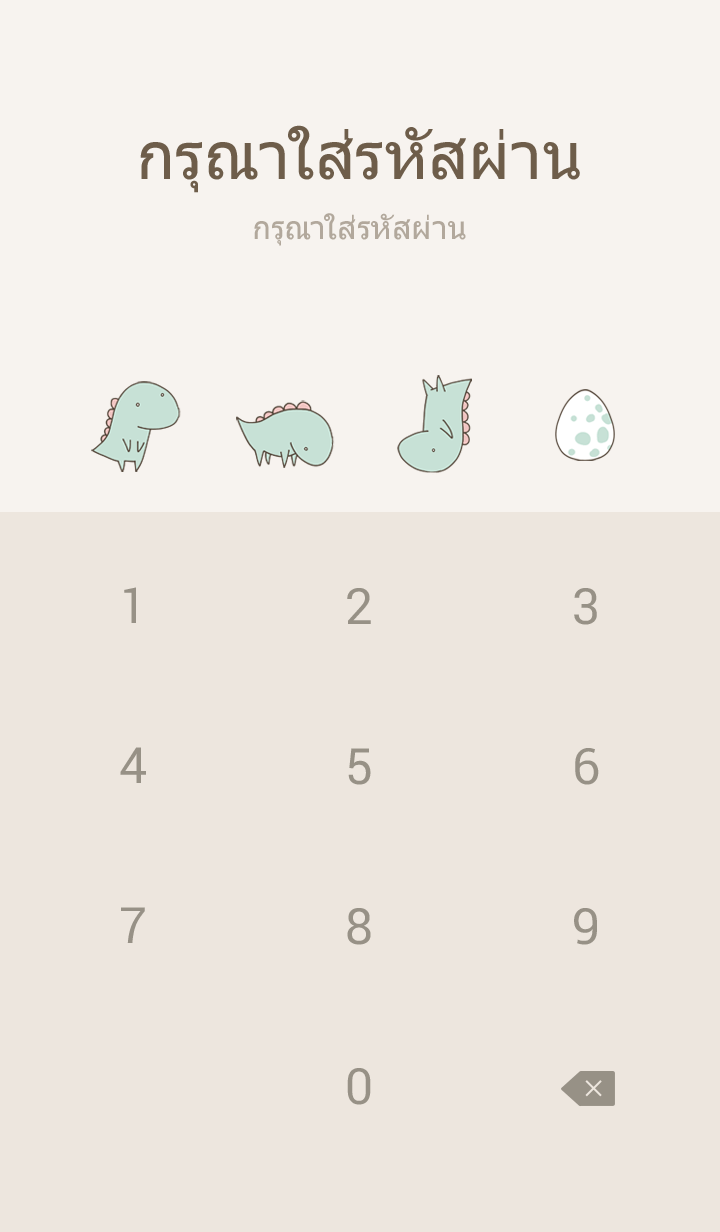Enter number 4 on the passcode pad
This screenshot has width=720, height=1232.
point(132,767)
